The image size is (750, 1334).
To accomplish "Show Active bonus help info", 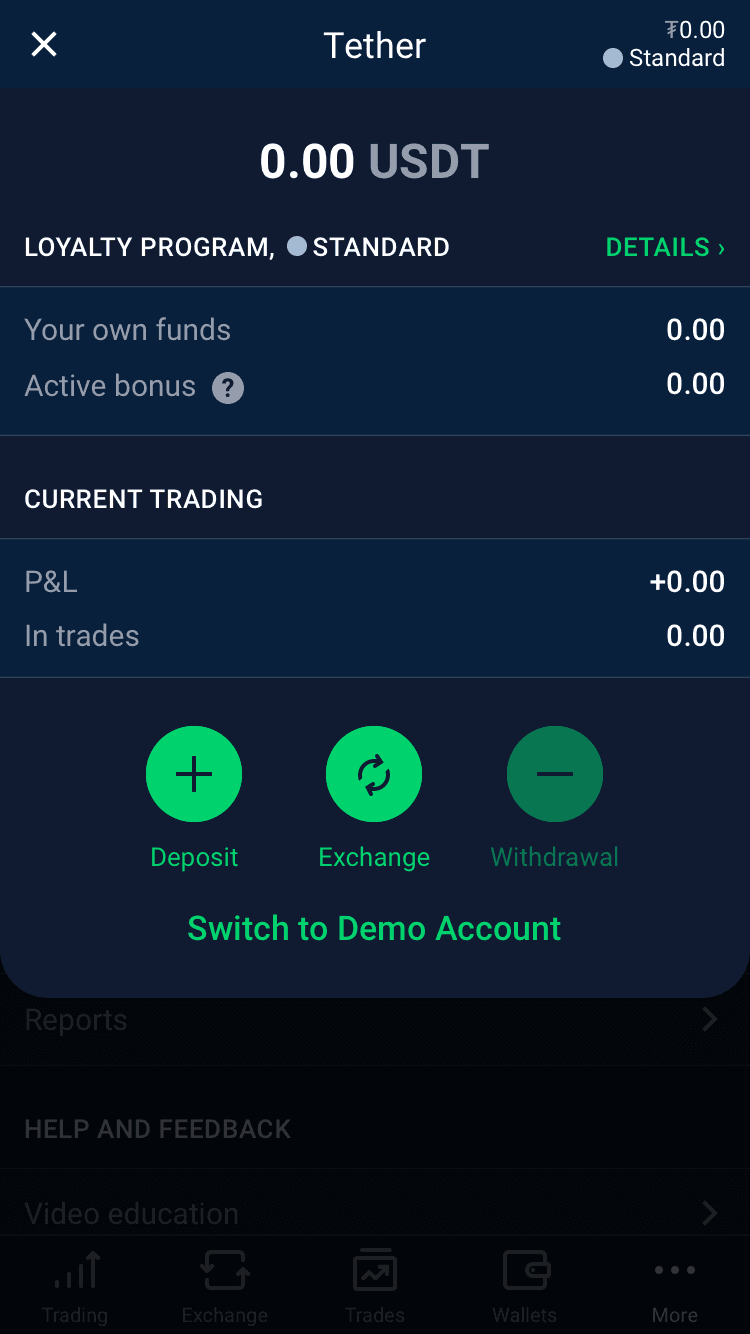I will [x=228, y=387].
